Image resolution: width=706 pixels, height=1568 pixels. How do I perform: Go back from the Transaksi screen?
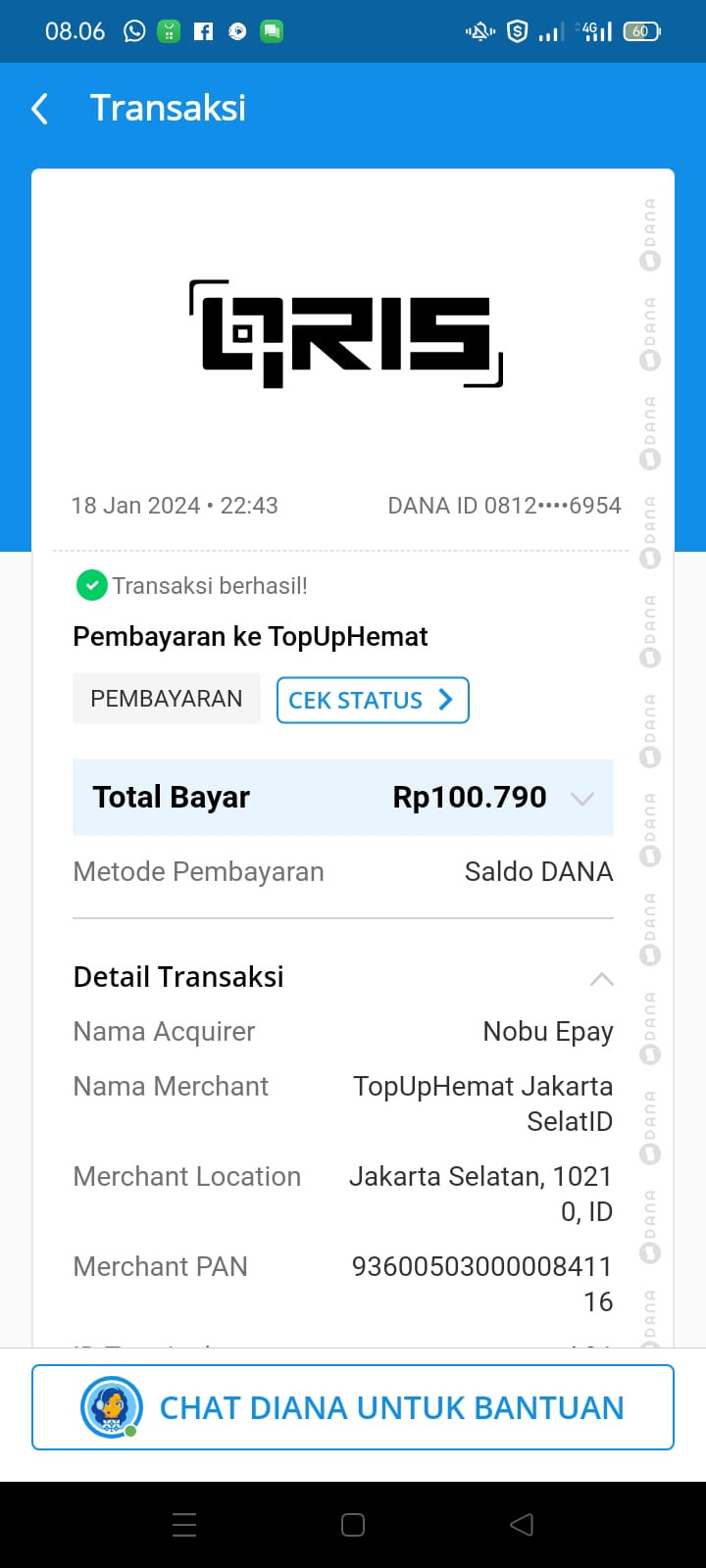40,109
